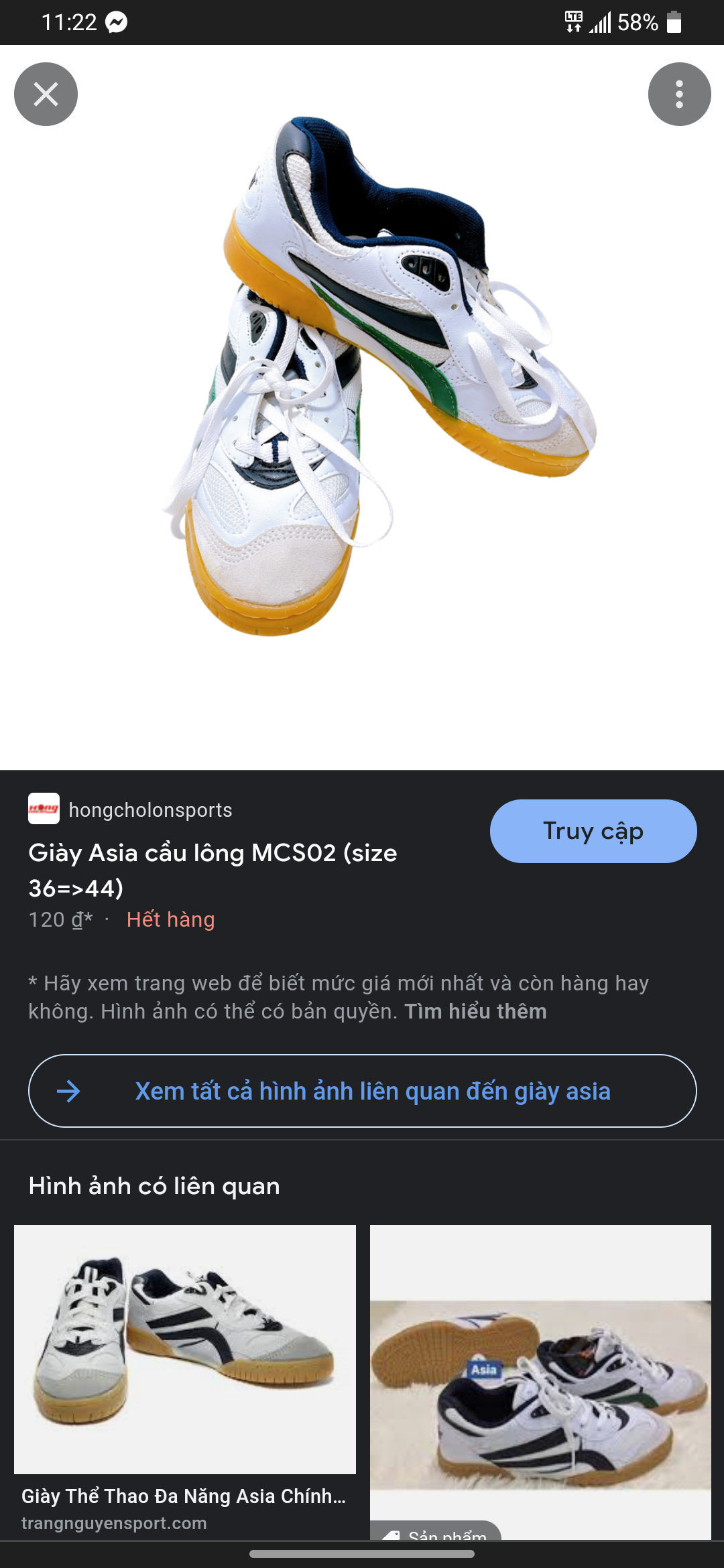Open the three-dot overflow menu
Viewport: 724px width, 1568px height.
coord(679,94)
